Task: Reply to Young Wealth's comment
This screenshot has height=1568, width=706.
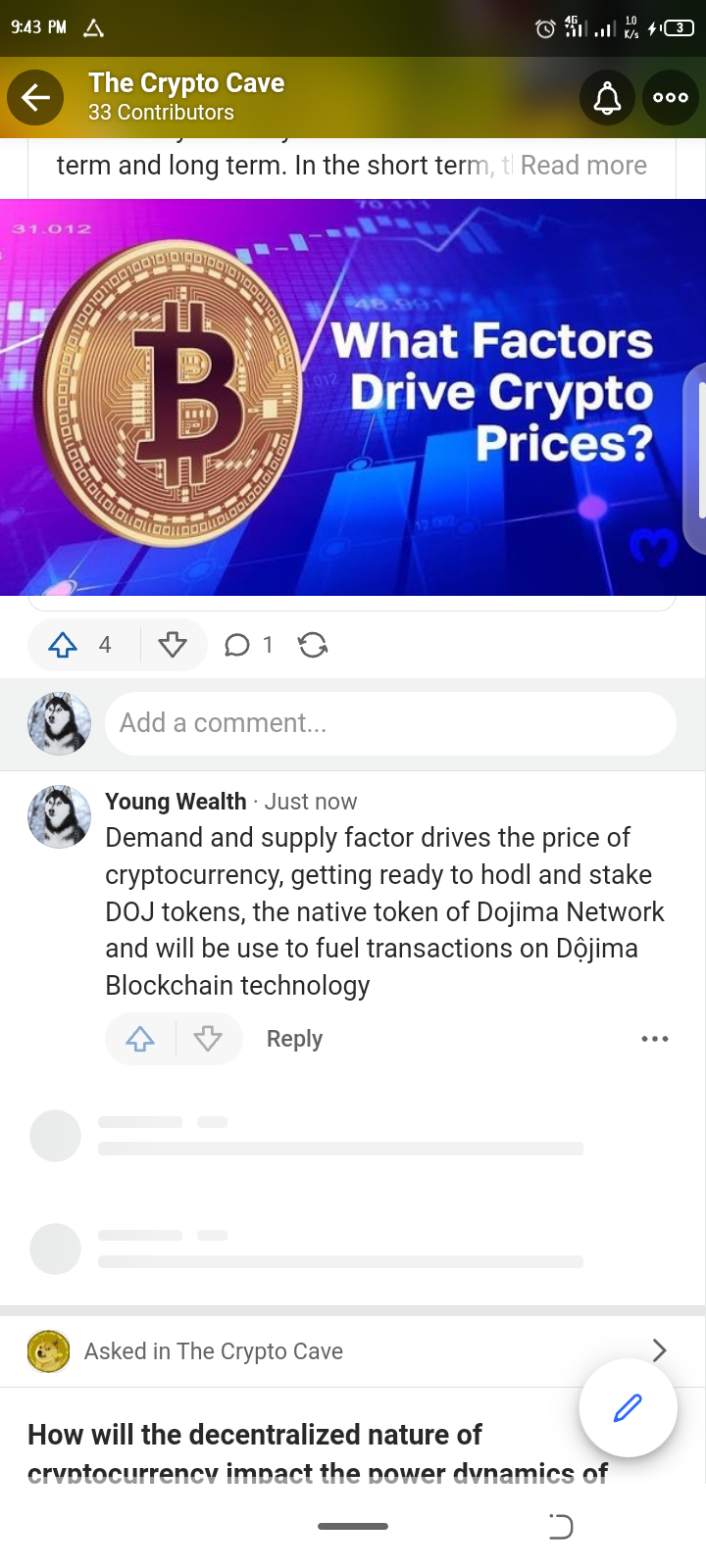Action: point(294,1039)
